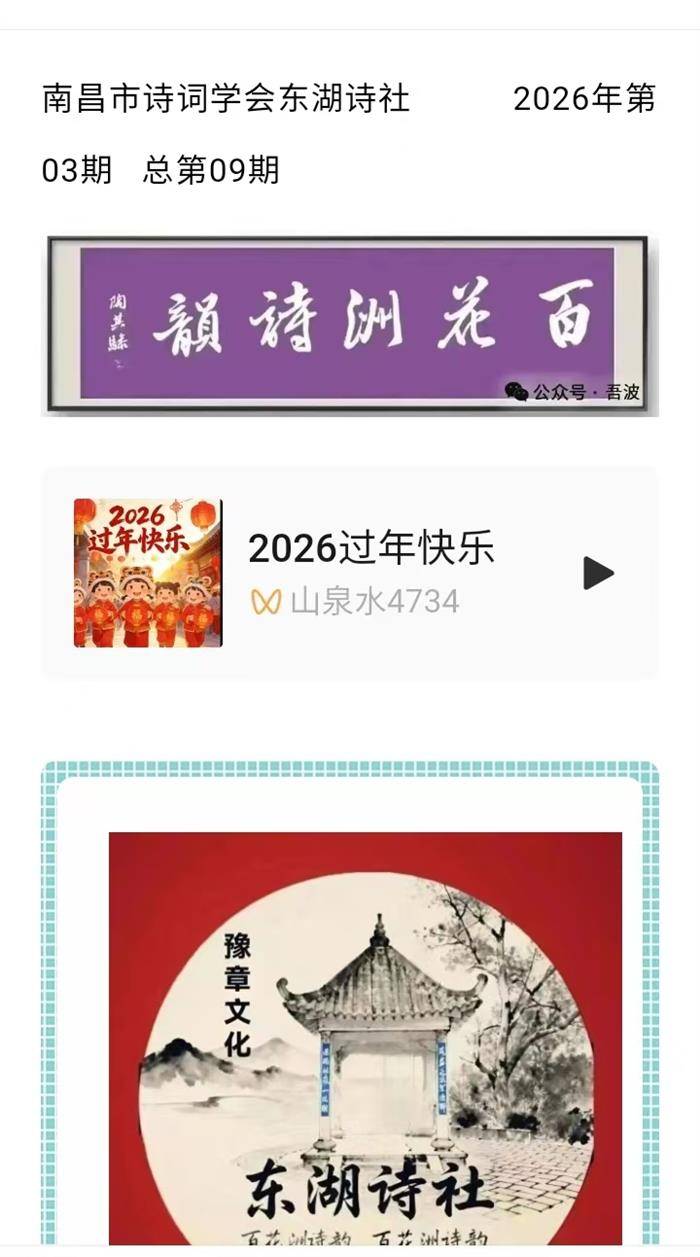Play the 2026过年快乐 audio track
The height and width of the screenshot is (1257, 700).
point(598,573)
